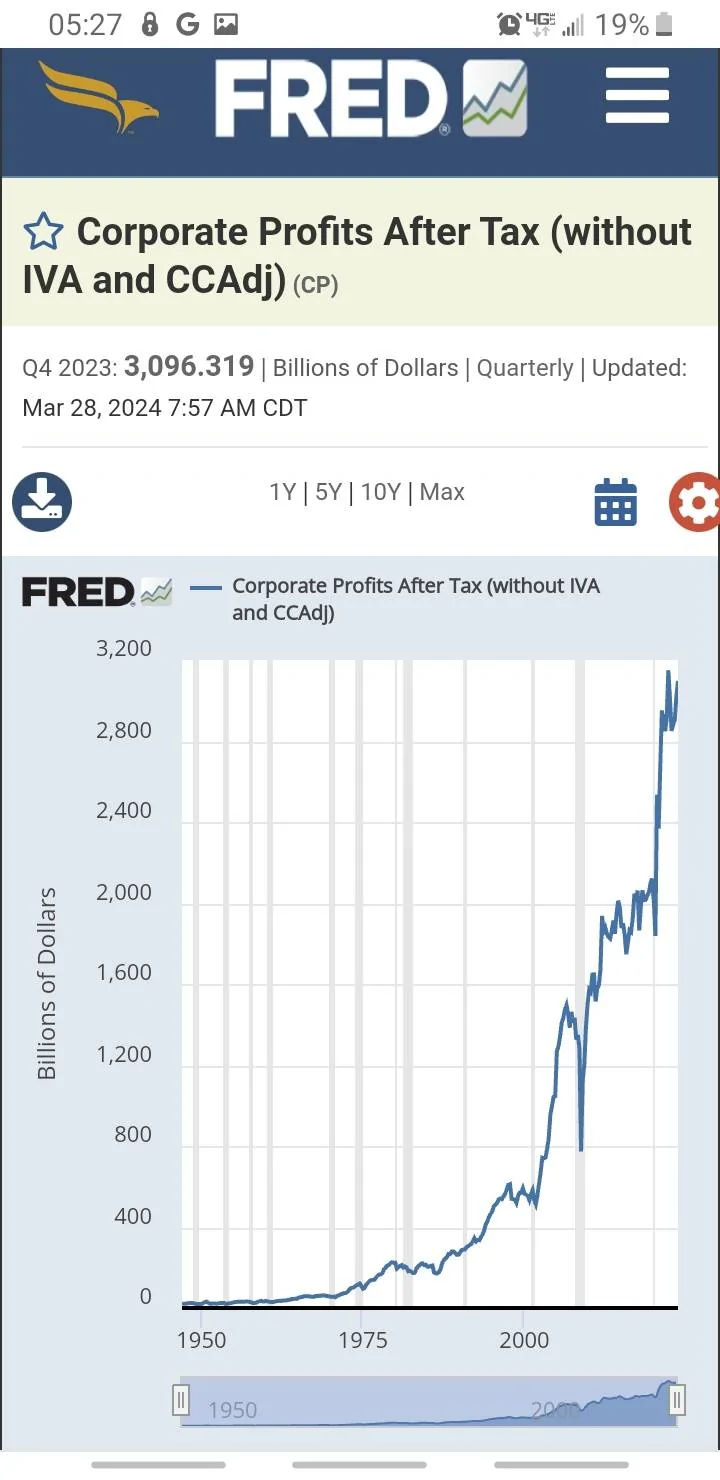Tap the right handle of the range slider

click(x=677, y=1399)
